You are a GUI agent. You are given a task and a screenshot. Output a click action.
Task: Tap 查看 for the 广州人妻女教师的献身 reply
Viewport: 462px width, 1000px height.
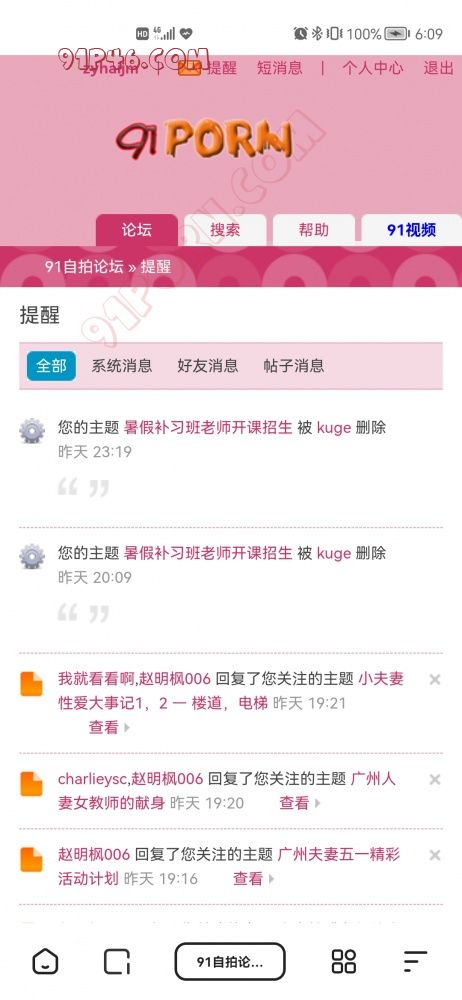[x=298, y=803]
